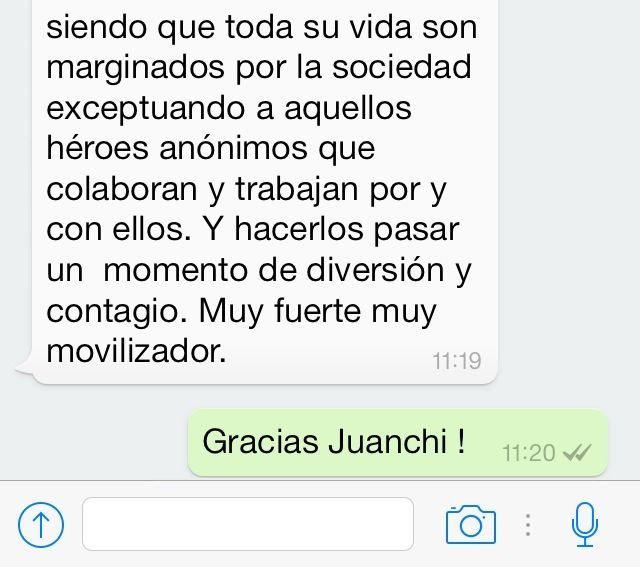
Task: Tap the microphone to record voice message
Action: point(585,523)
